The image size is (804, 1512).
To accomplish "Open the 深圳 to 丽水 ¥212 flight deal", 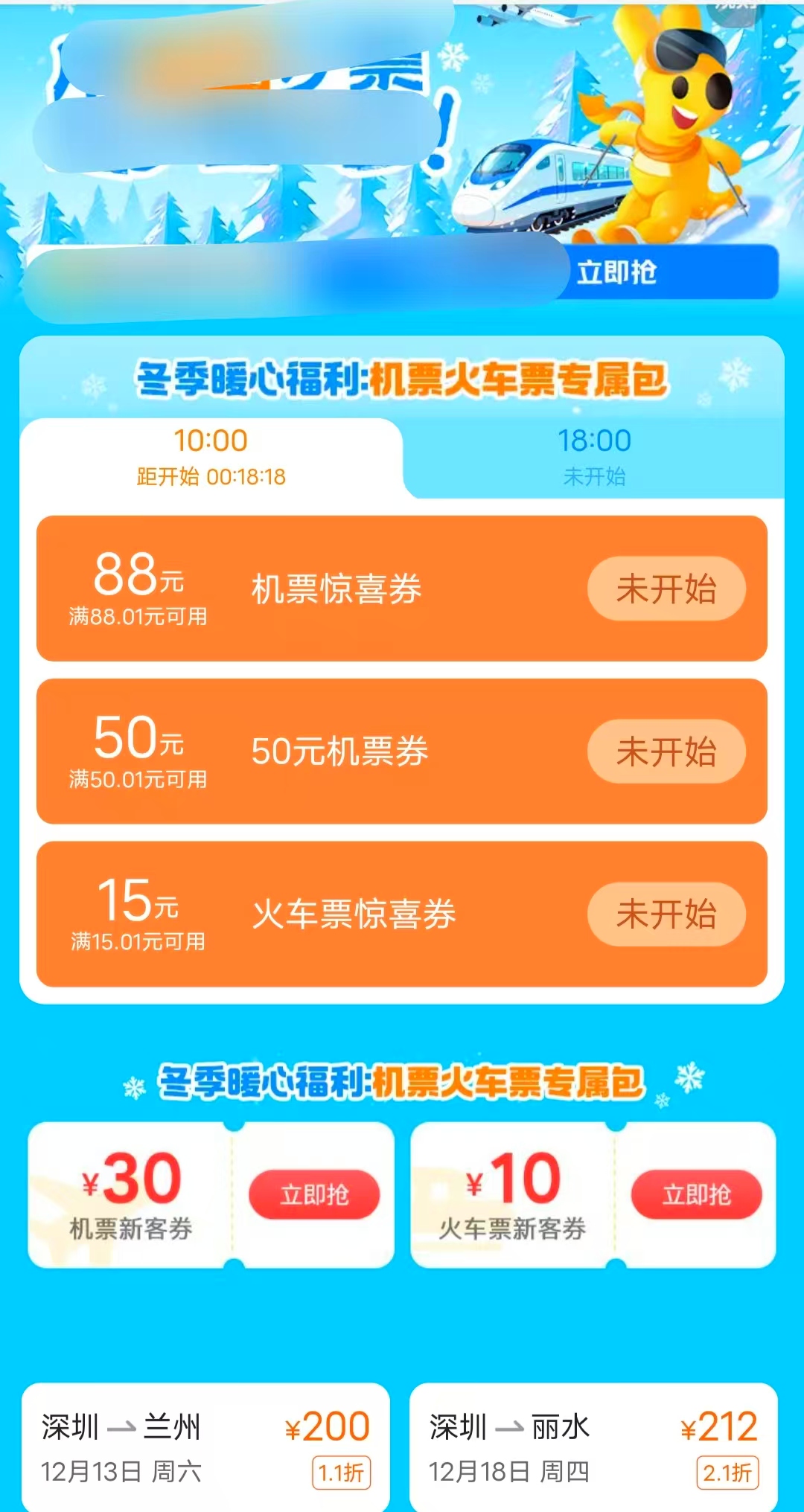I will tap(593, 1447).
